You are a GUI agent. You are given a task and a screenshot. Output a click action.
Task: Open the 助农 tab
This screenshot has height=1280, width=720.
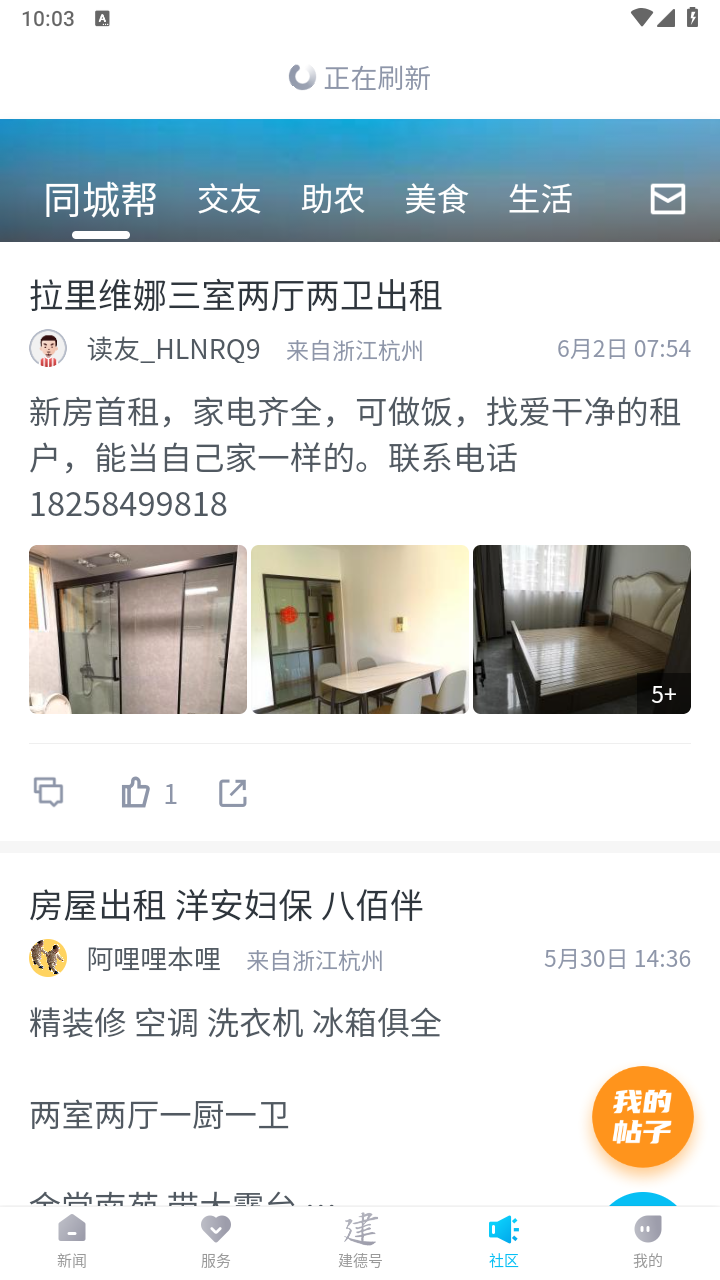332,199
